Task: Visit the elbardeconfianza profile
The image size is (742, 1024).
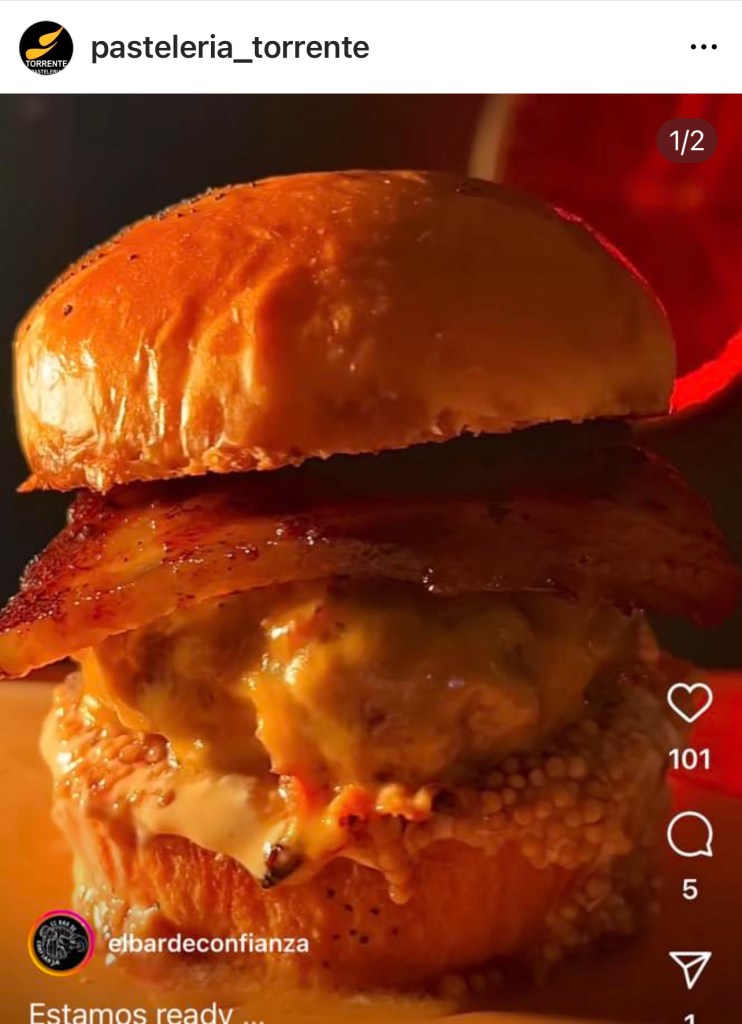Action: 208,943
